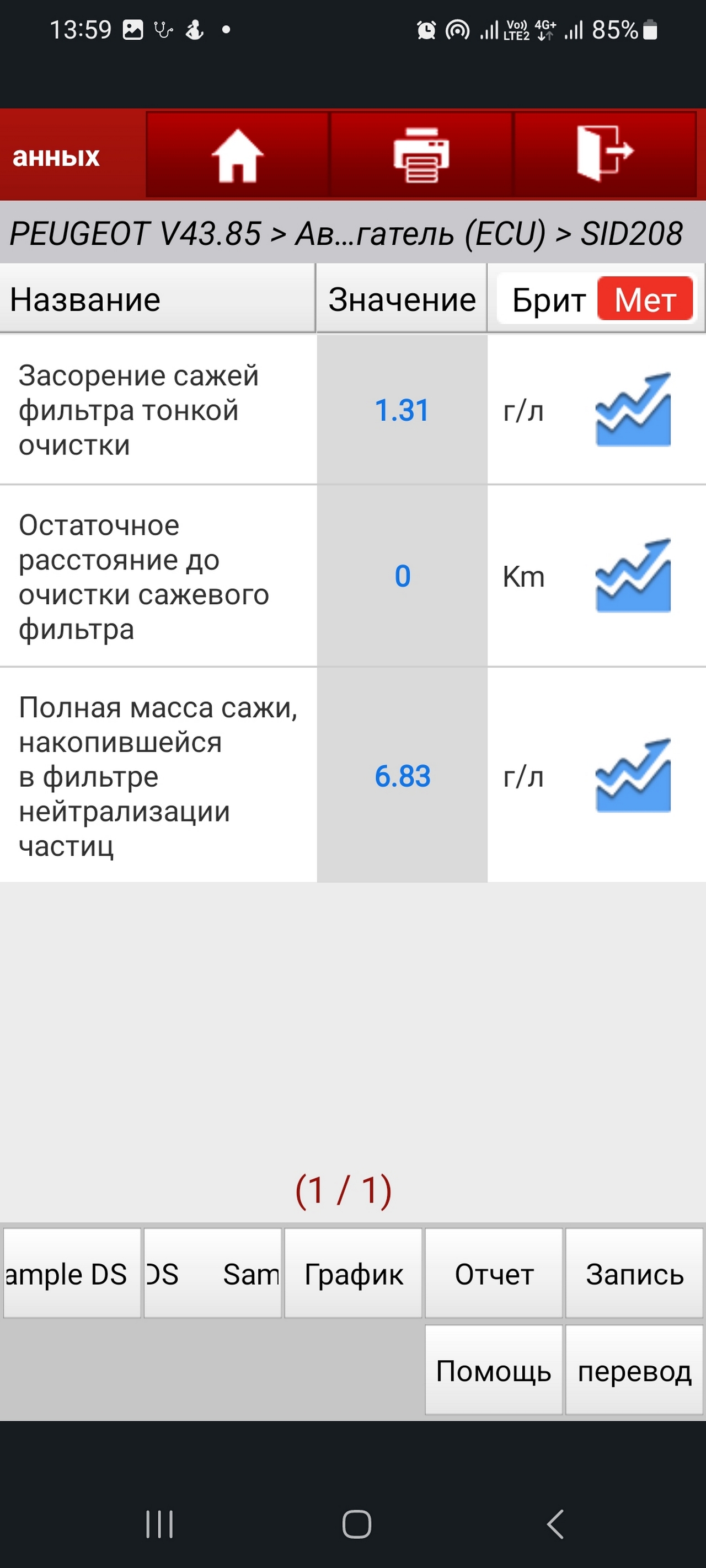The width and height of the screenshot is (706, 1568).
Task: Go back using system navigation
Action: [x=555, y=1524]
